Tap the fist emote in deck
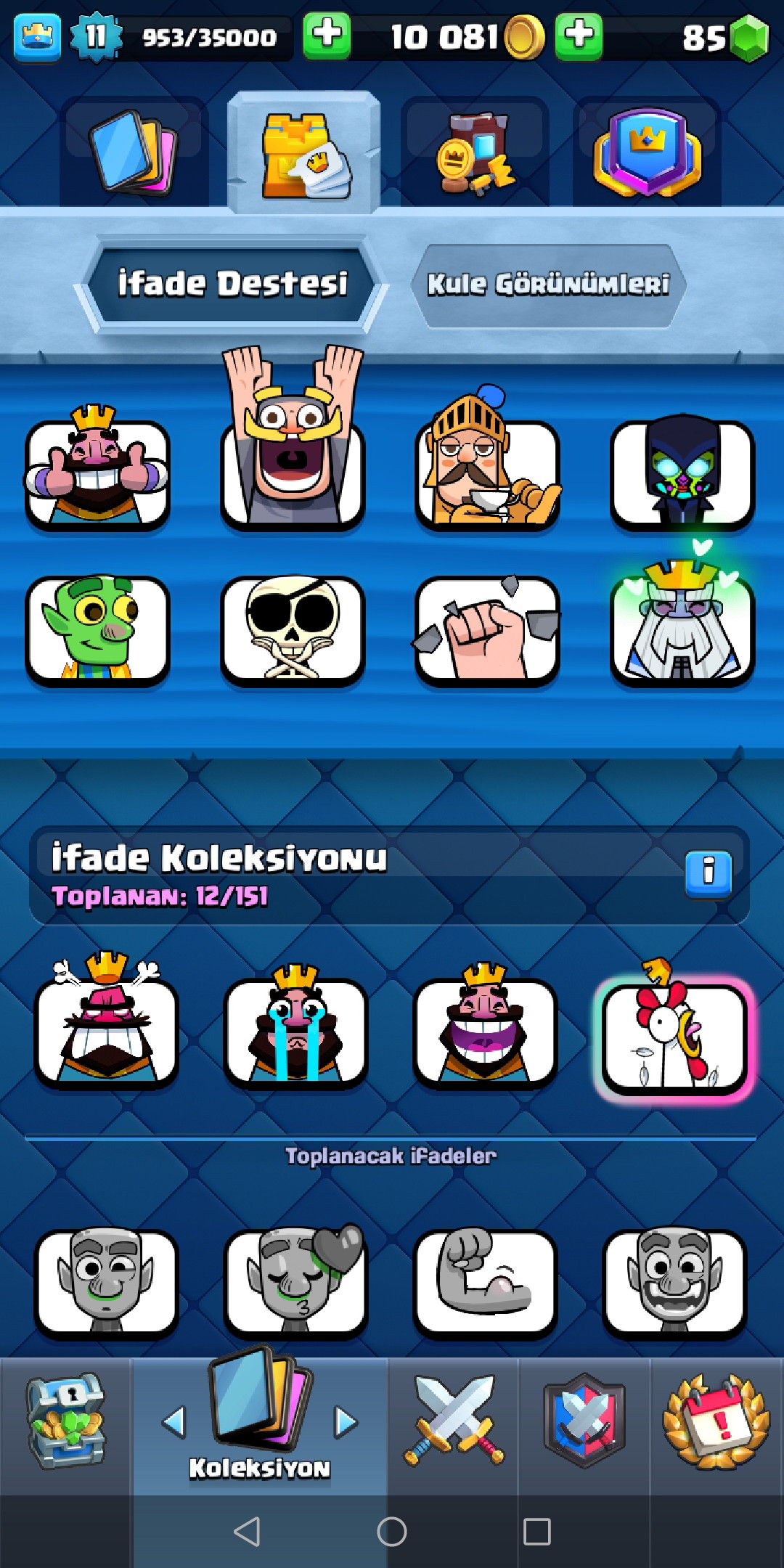 pyautogui.click(x=488, y=629)
